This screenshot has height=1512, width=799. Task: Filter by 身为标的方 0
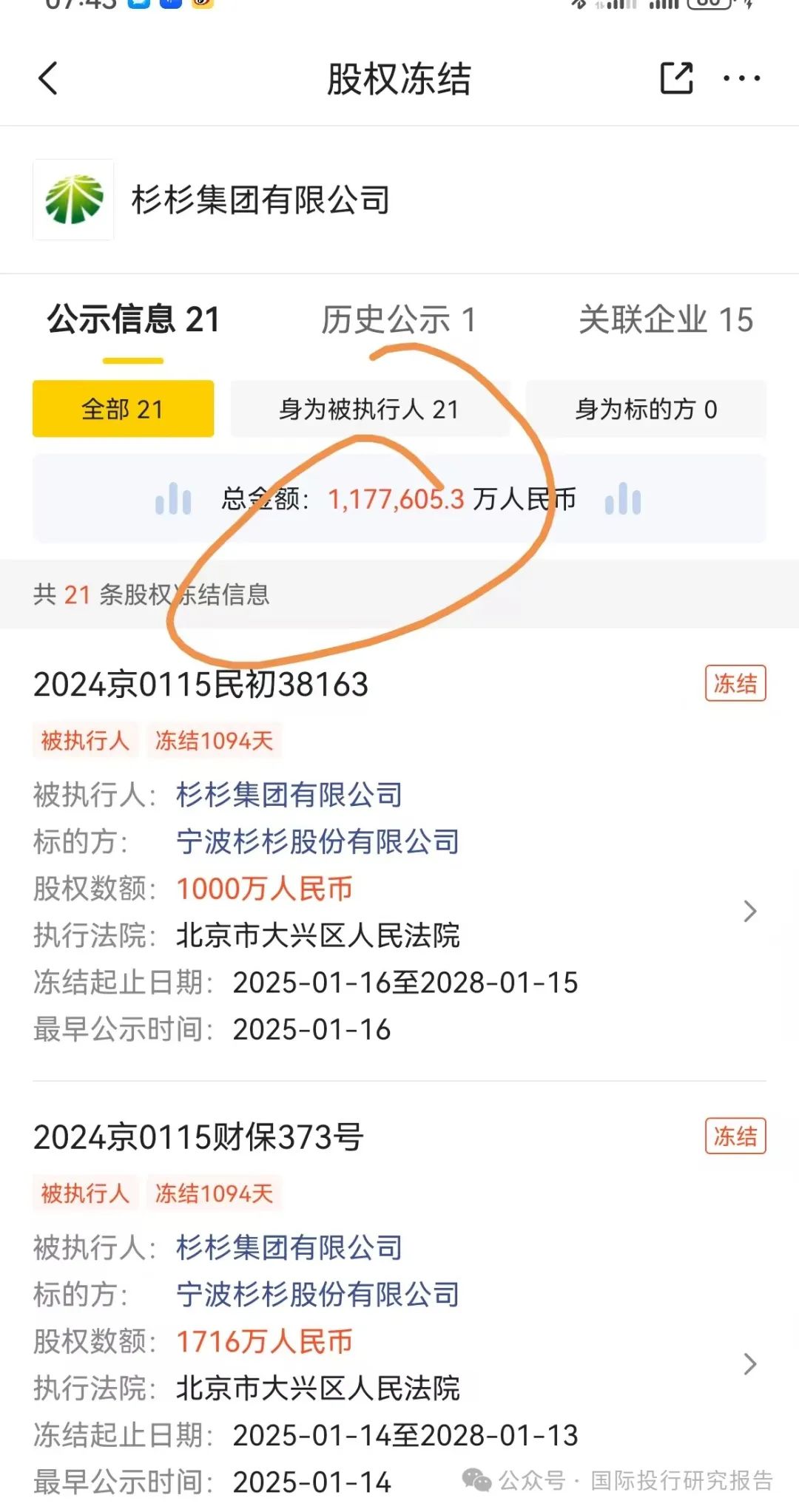(646, 409)
